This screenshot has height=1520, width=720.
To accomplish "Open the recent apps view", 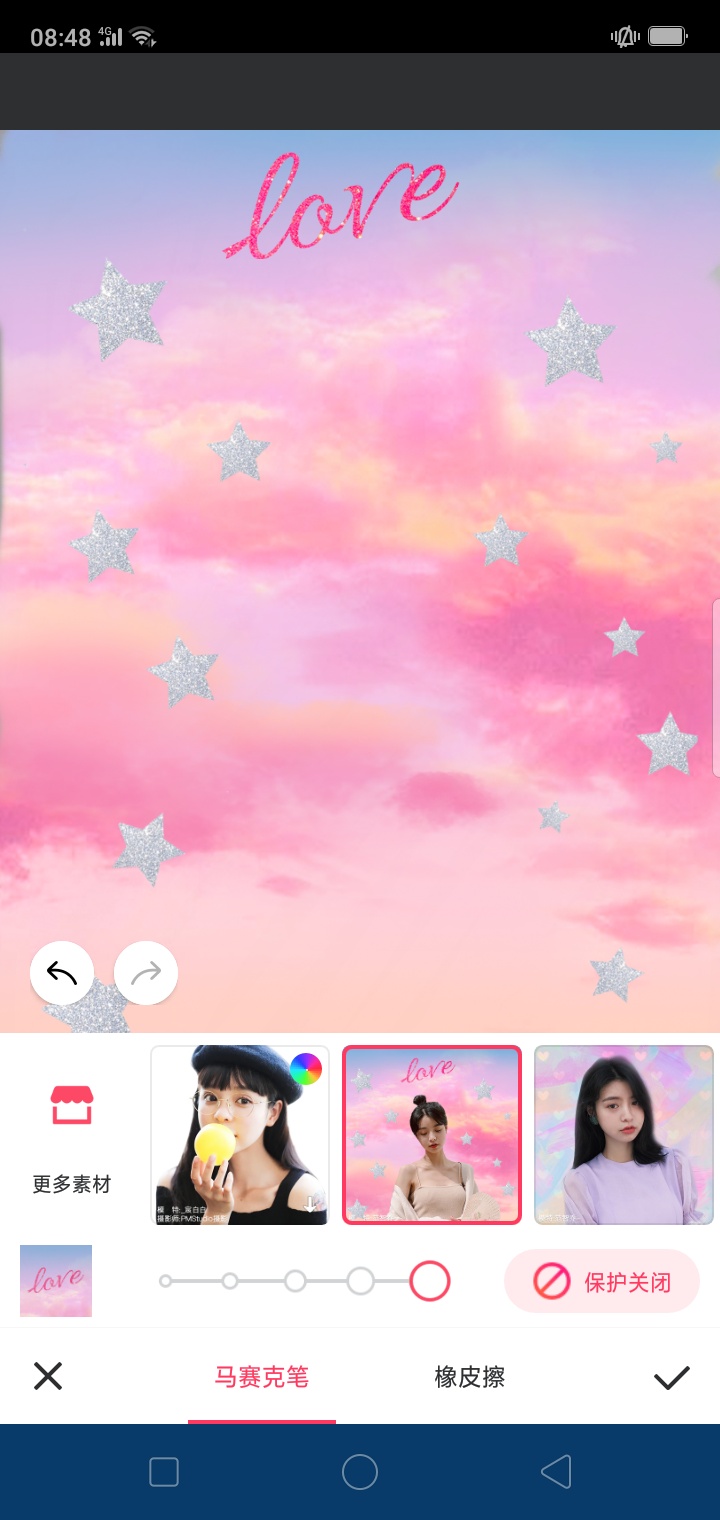I will click(164, 1472).
